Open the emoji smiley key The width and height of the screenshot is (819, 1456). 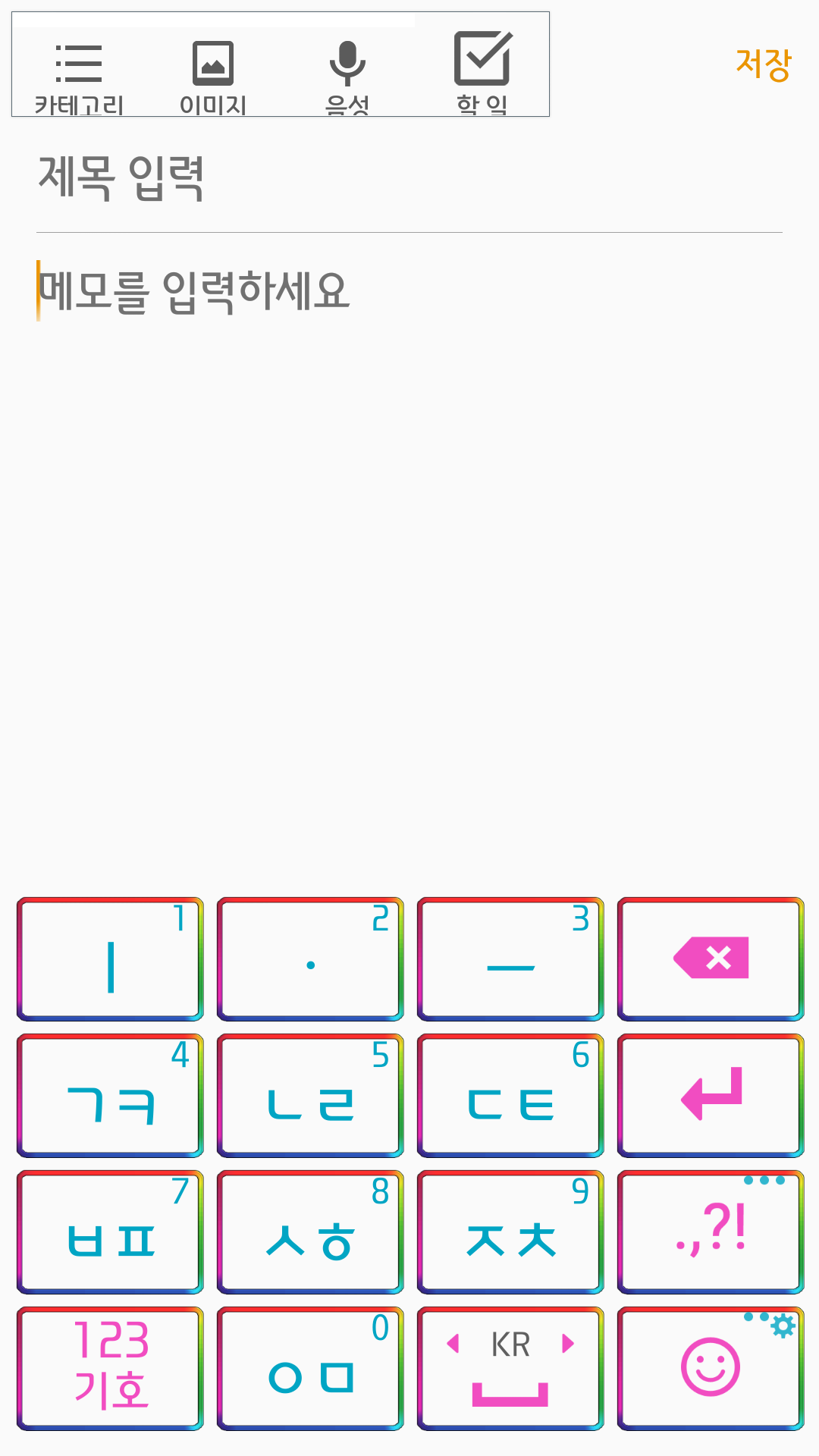point(711,1368)
